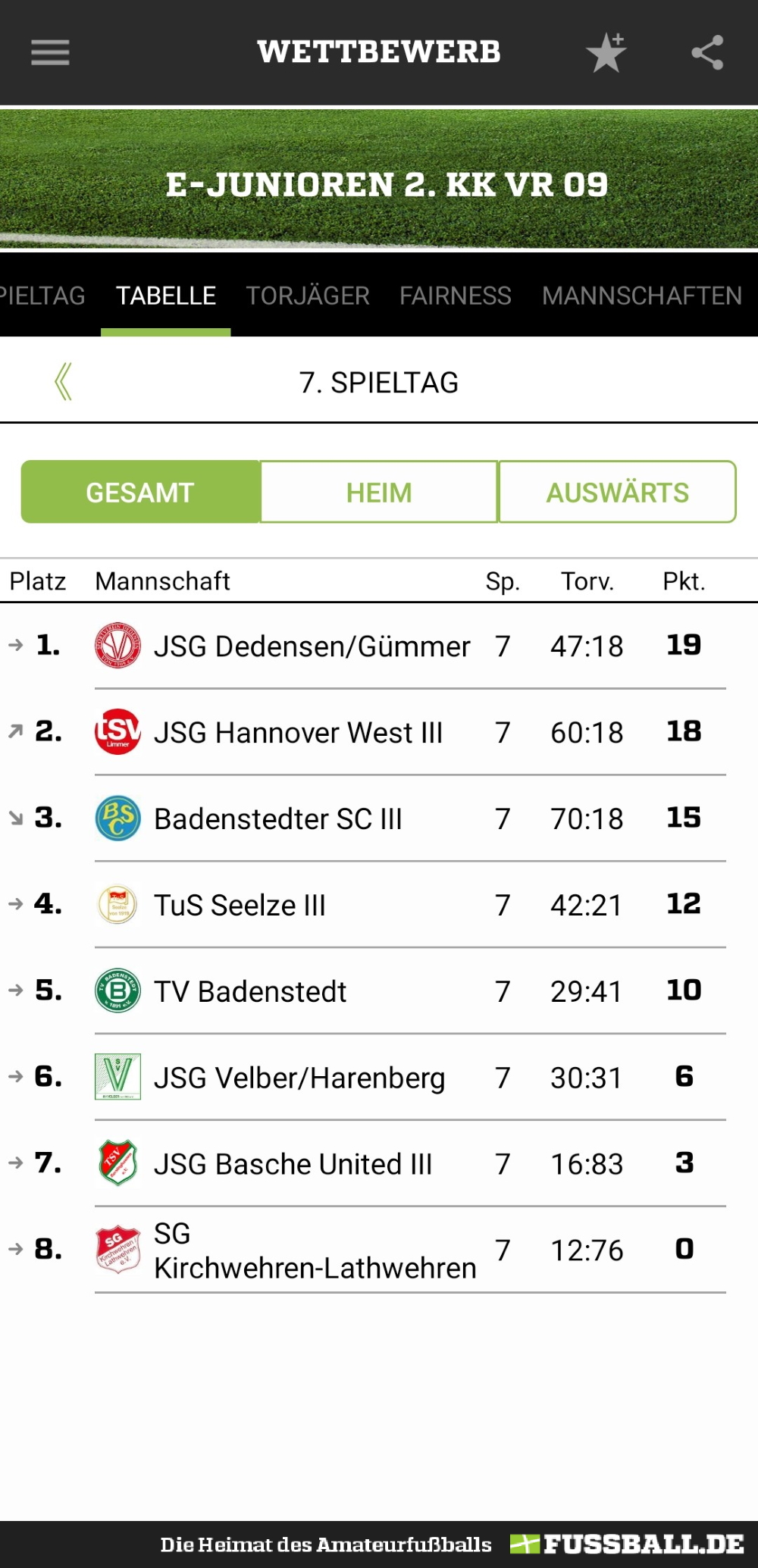This screenshot has height=1568, width=758.
Task: Open team Badenstedter SC III
Action: coord(379,818)
